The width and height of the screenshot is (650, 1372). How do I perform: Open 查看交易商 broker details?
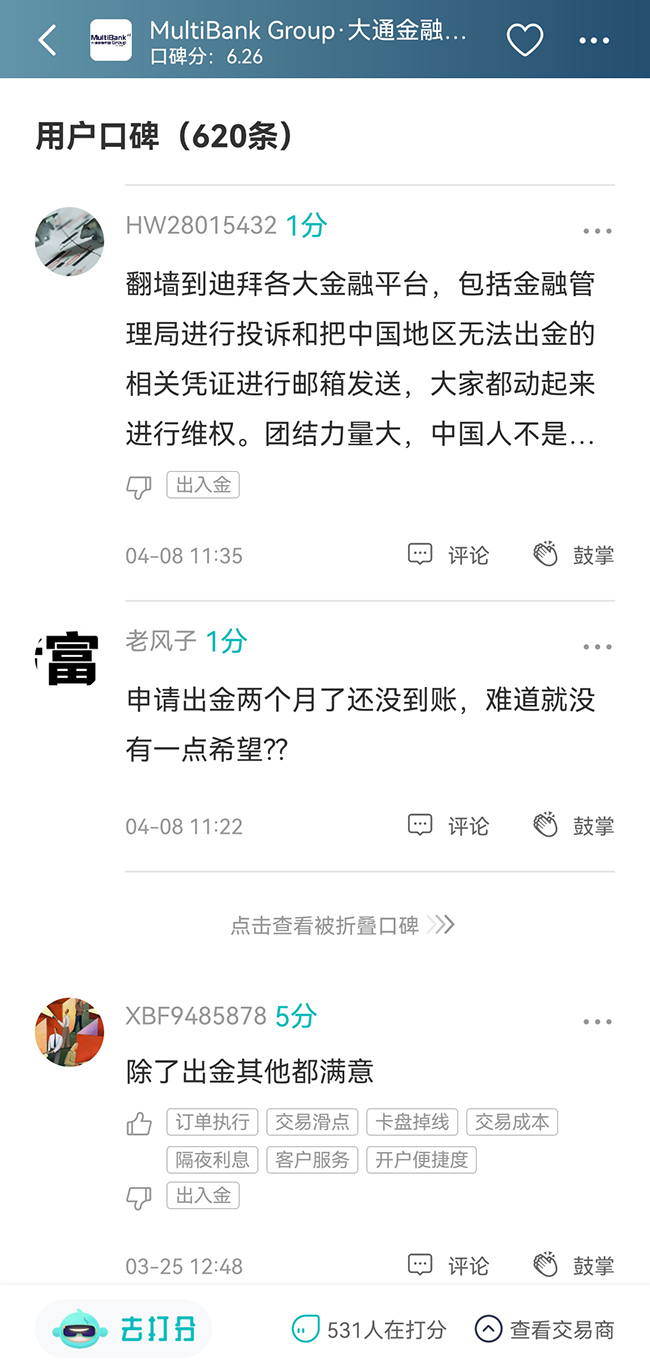click(545, 1329)
